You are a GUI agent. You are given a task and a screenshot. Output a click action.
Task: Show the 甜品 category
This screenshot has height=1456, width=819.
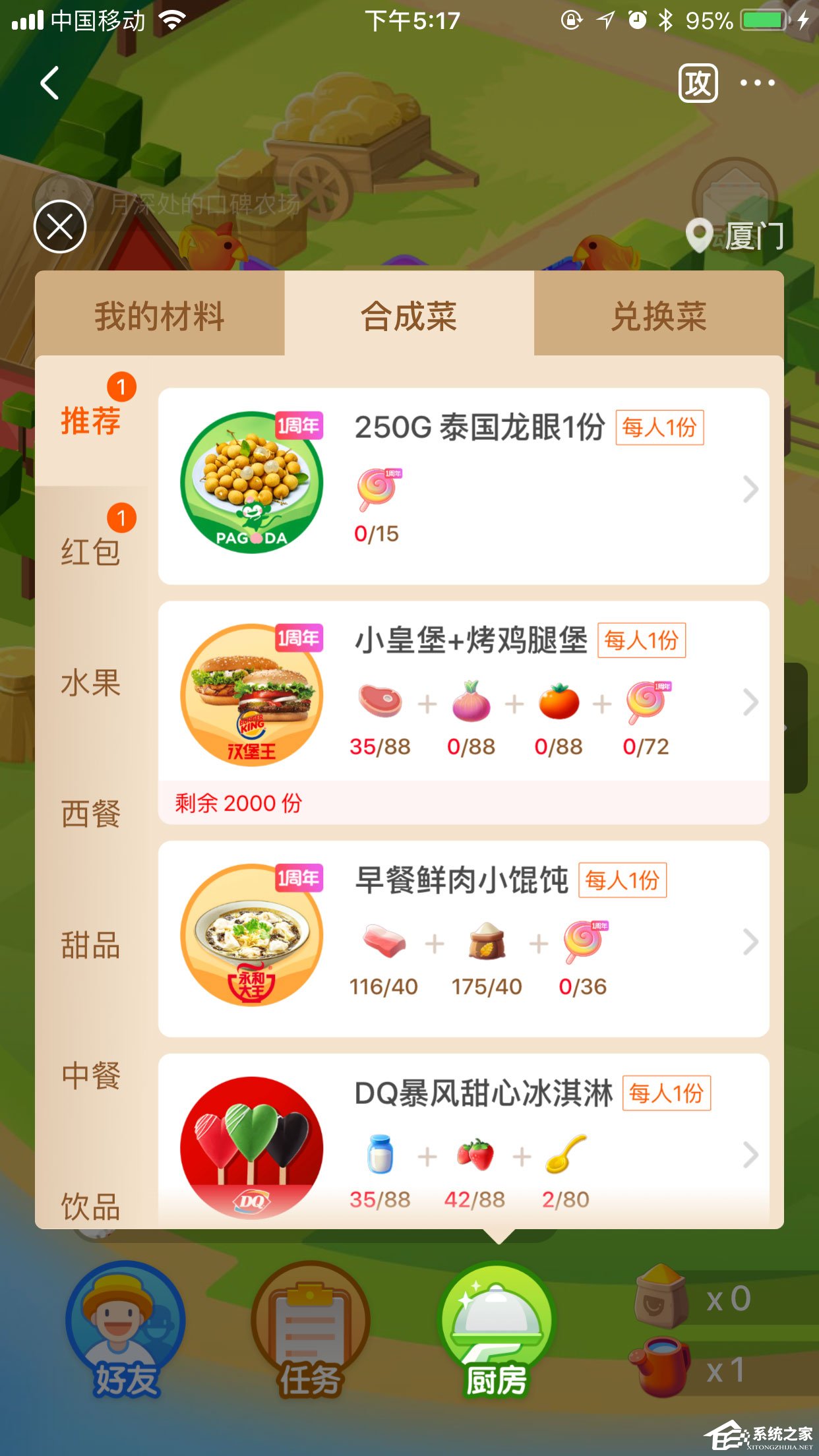point(91,944)
